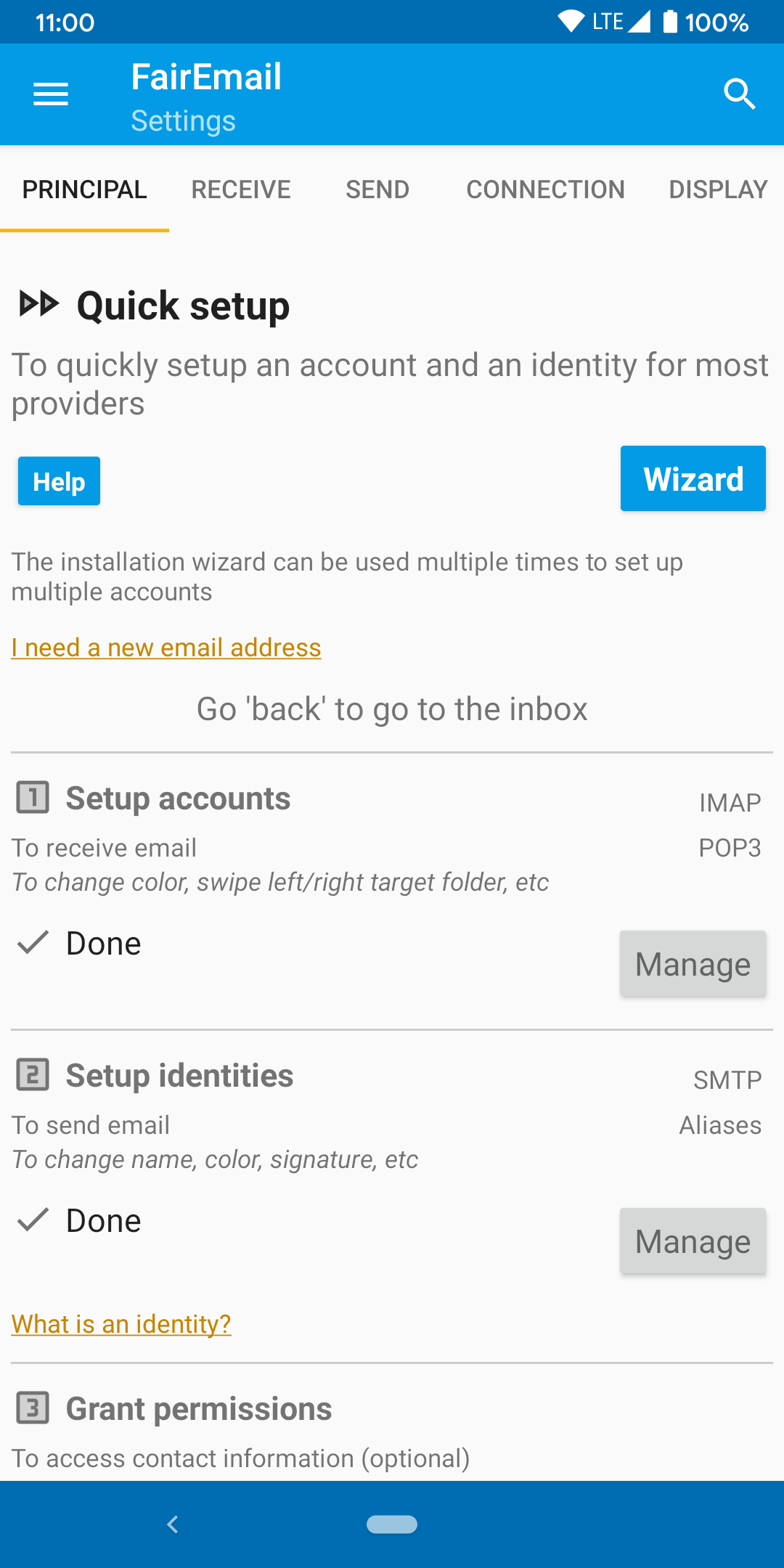Open the settings search icon
Image resolution: width=784 pixels, height=1568 pixels.
coord(739,94)
